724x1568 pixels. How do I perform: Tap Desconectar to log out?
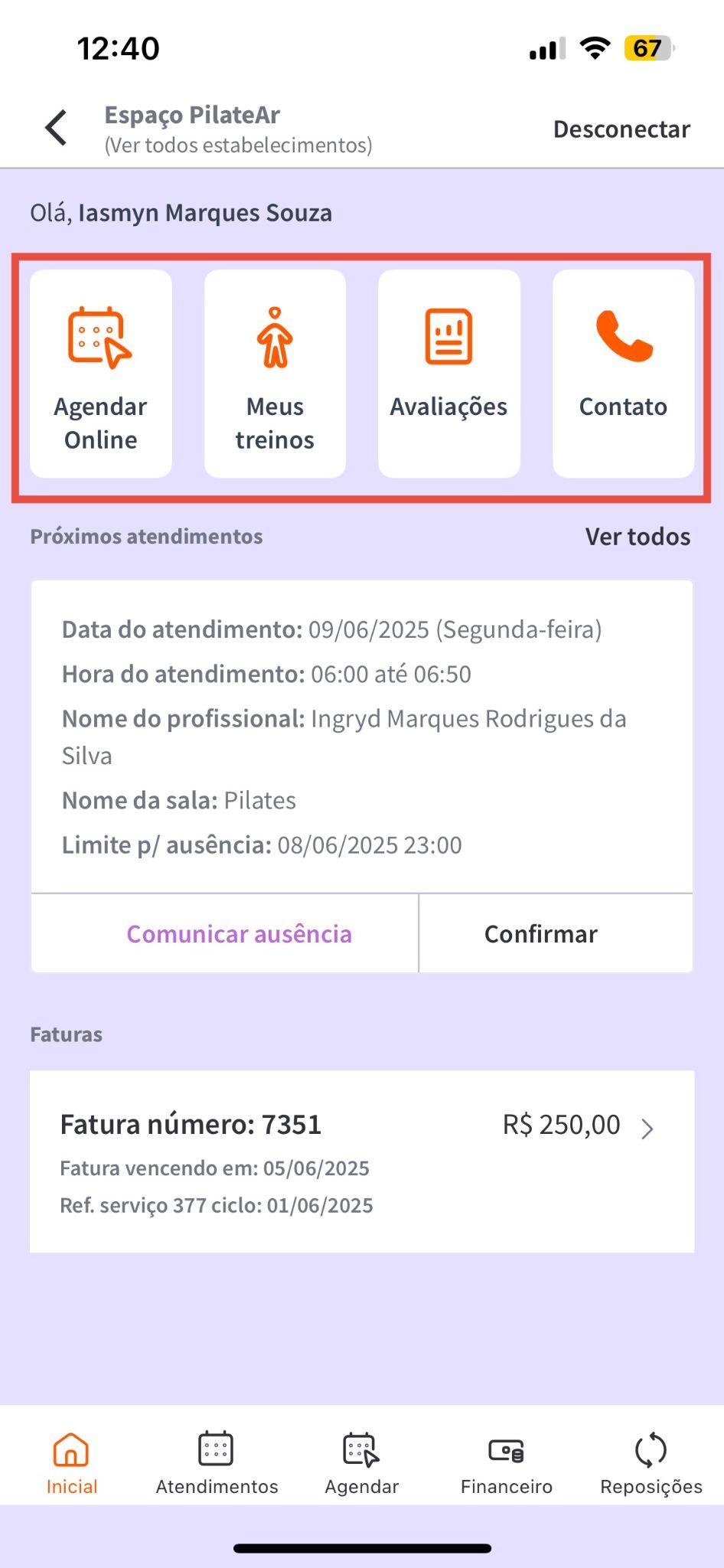(621, 129)
